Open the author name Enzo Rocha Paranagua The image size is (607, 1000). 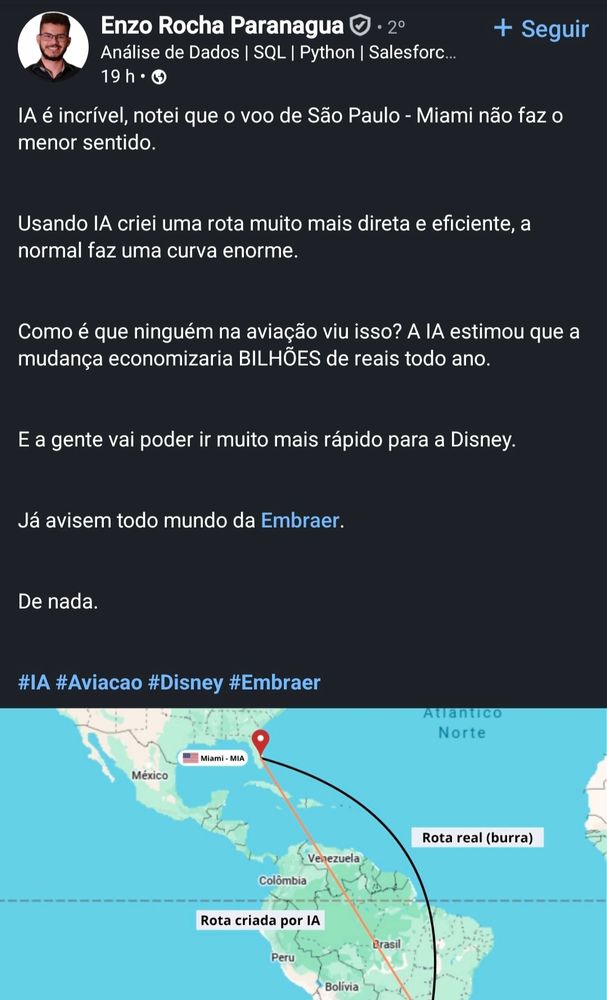[x=222, y=26]
